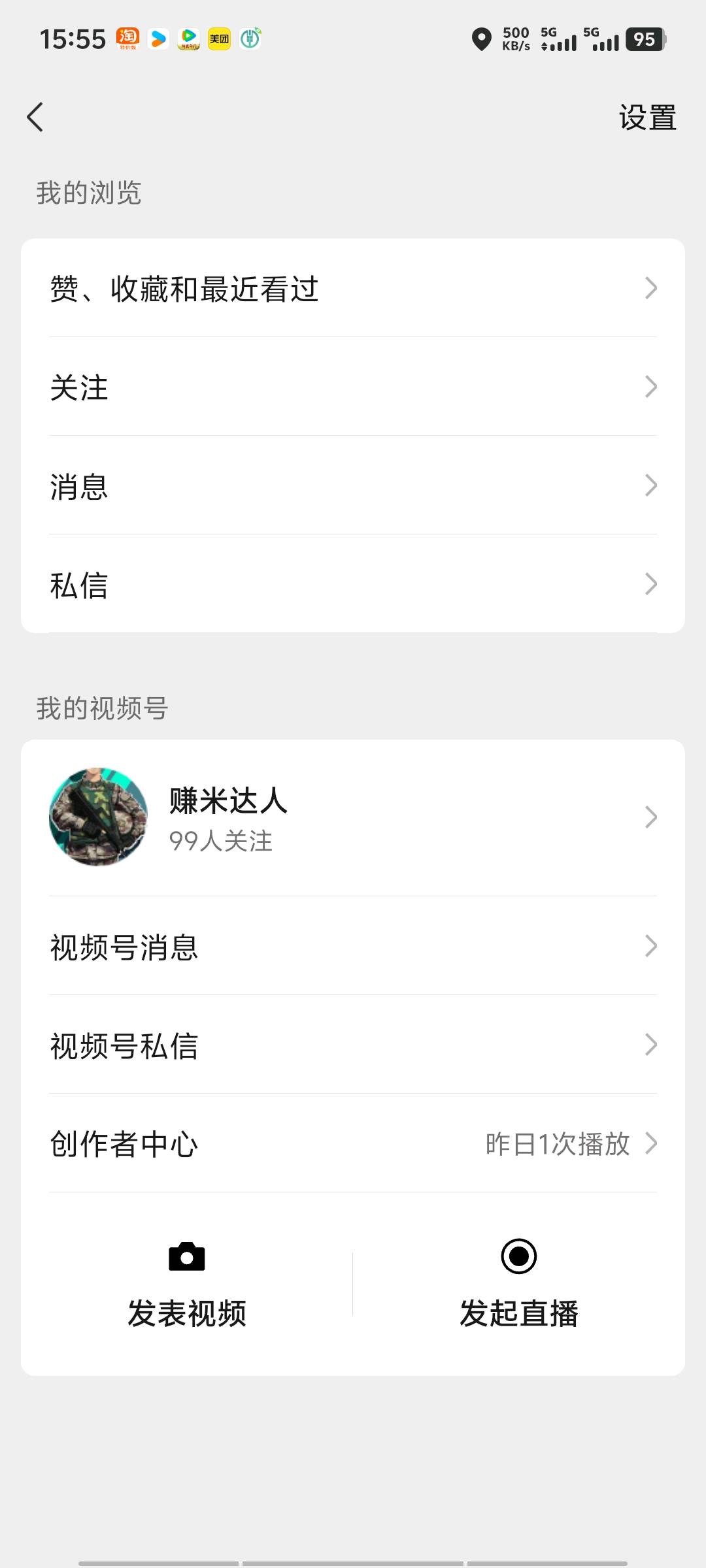
Task: Open 赚米达人 profile via its chevron
Action: 650,817
